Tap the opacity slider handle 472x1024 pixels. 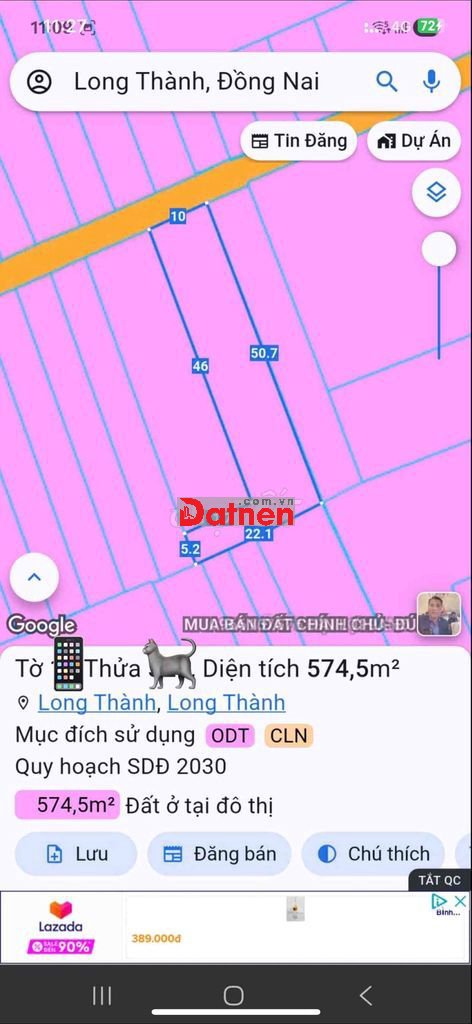[x=439, y=249]
